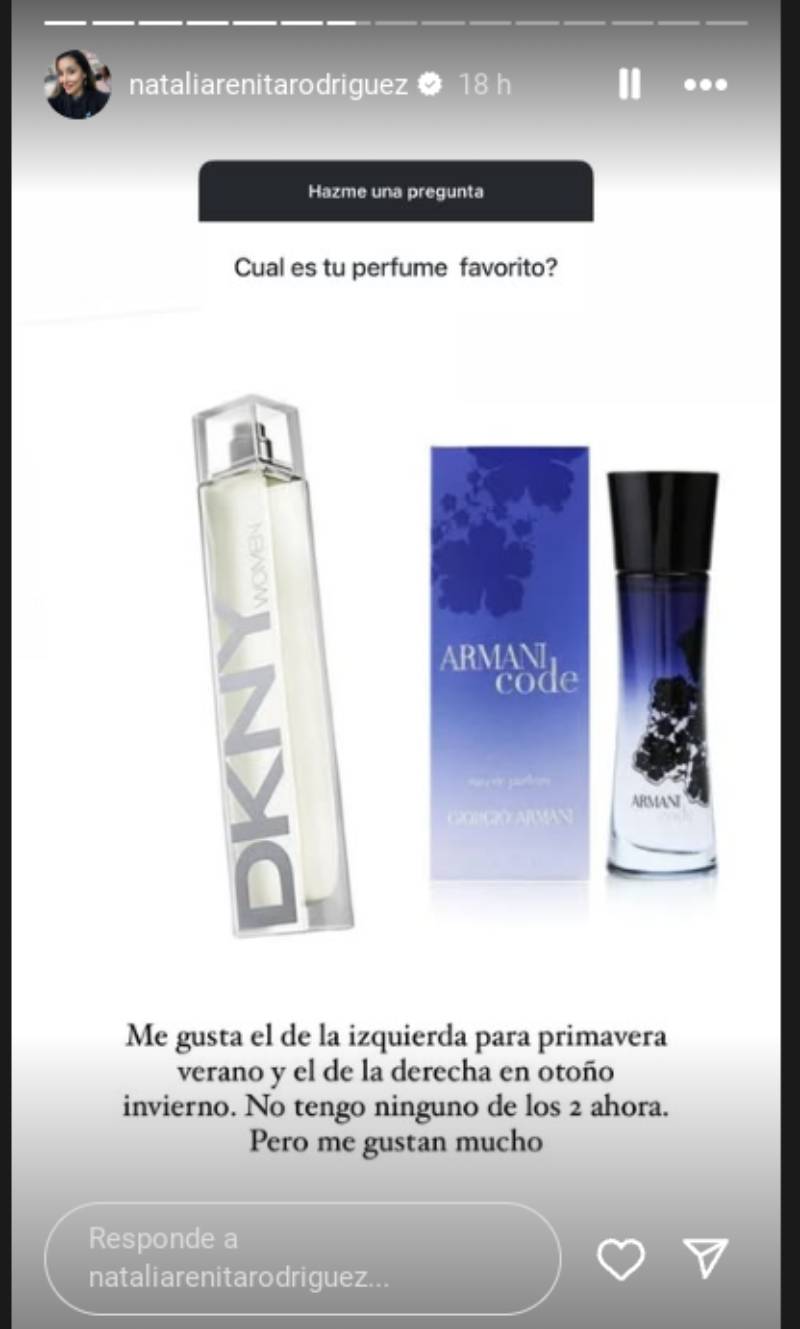Screen dimensions: 800x1329
Task: Pause the story playback
Action: 629,85
